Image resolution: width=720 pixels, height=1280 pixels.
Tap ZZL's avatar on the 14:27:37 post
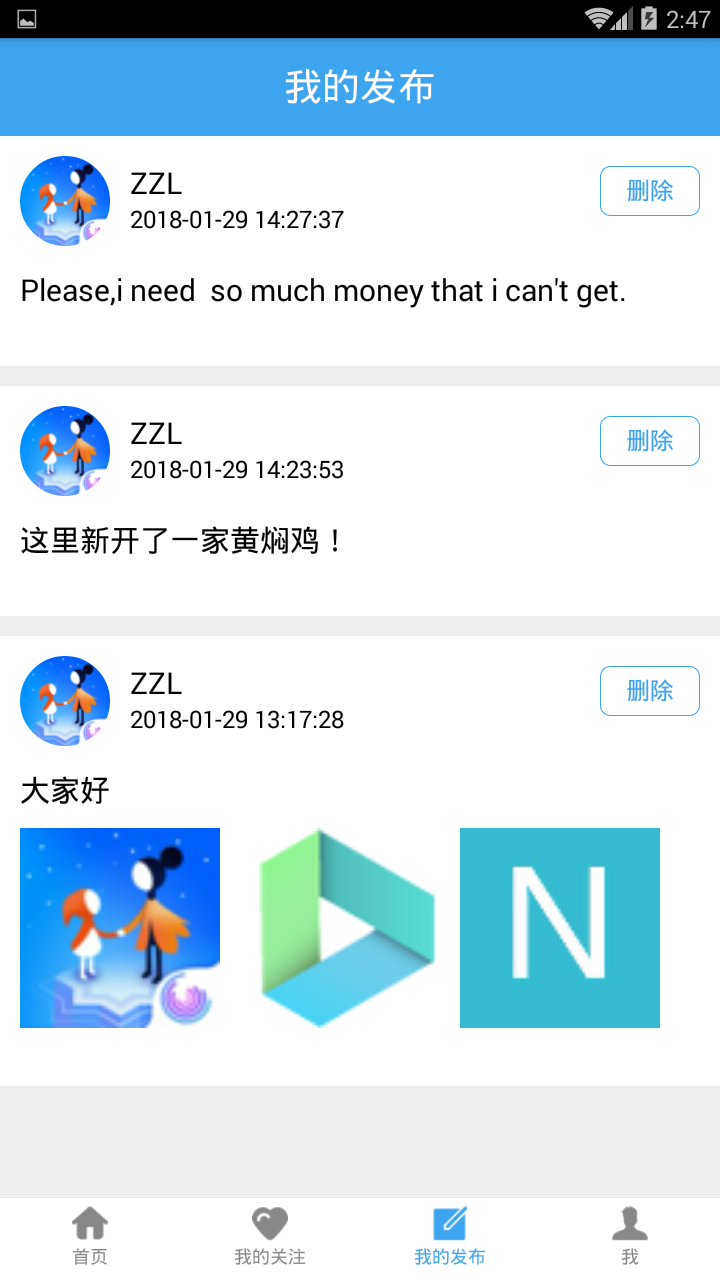point(65,200)
